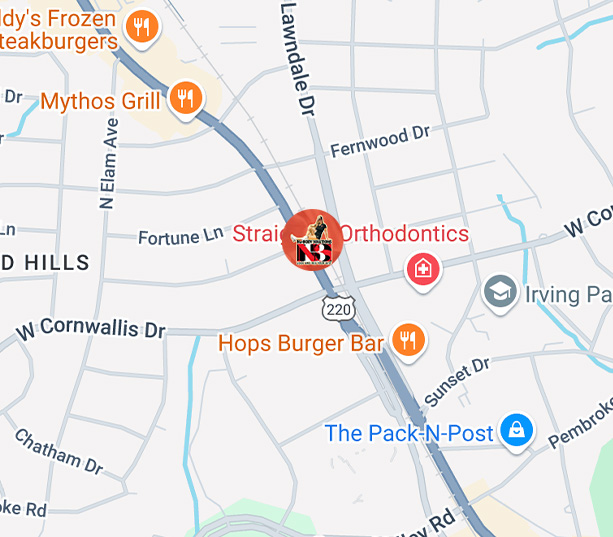Open the central red business logo marker
The width and height of the screenshot is (613, 537).
(312, 240)
